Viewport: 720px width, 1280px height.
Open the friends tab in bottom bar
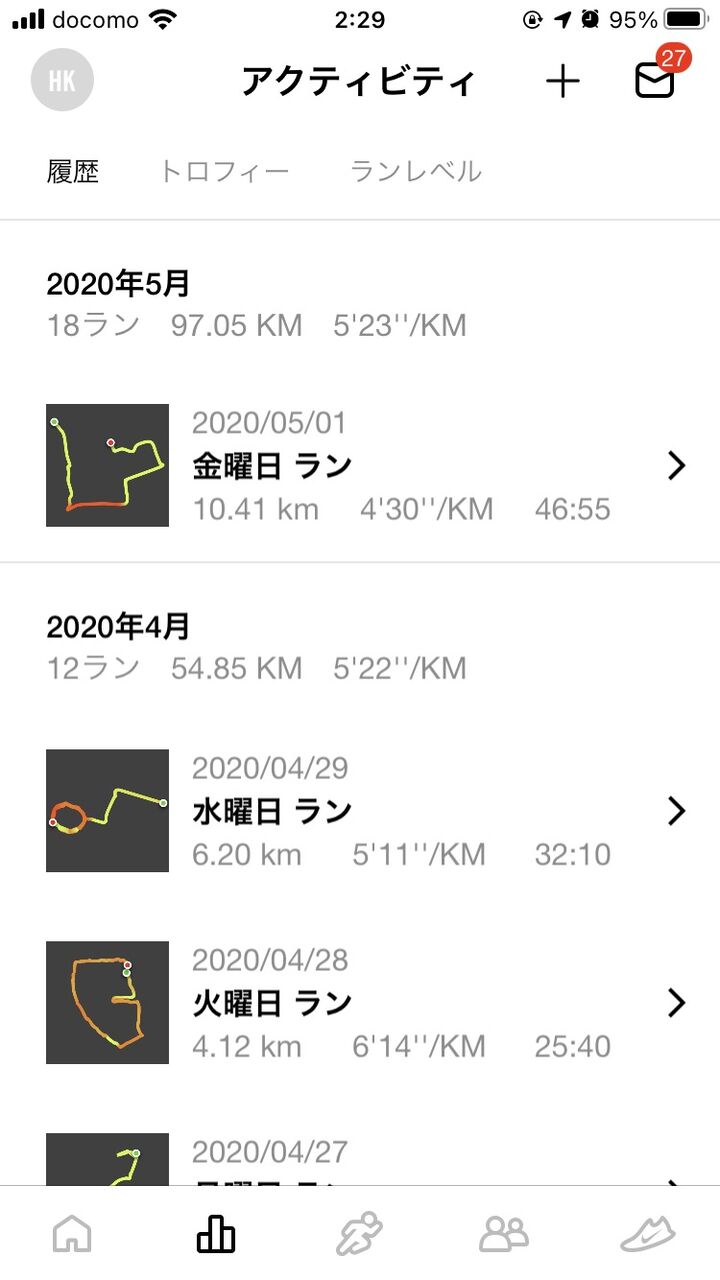[x=504, y=1234]
